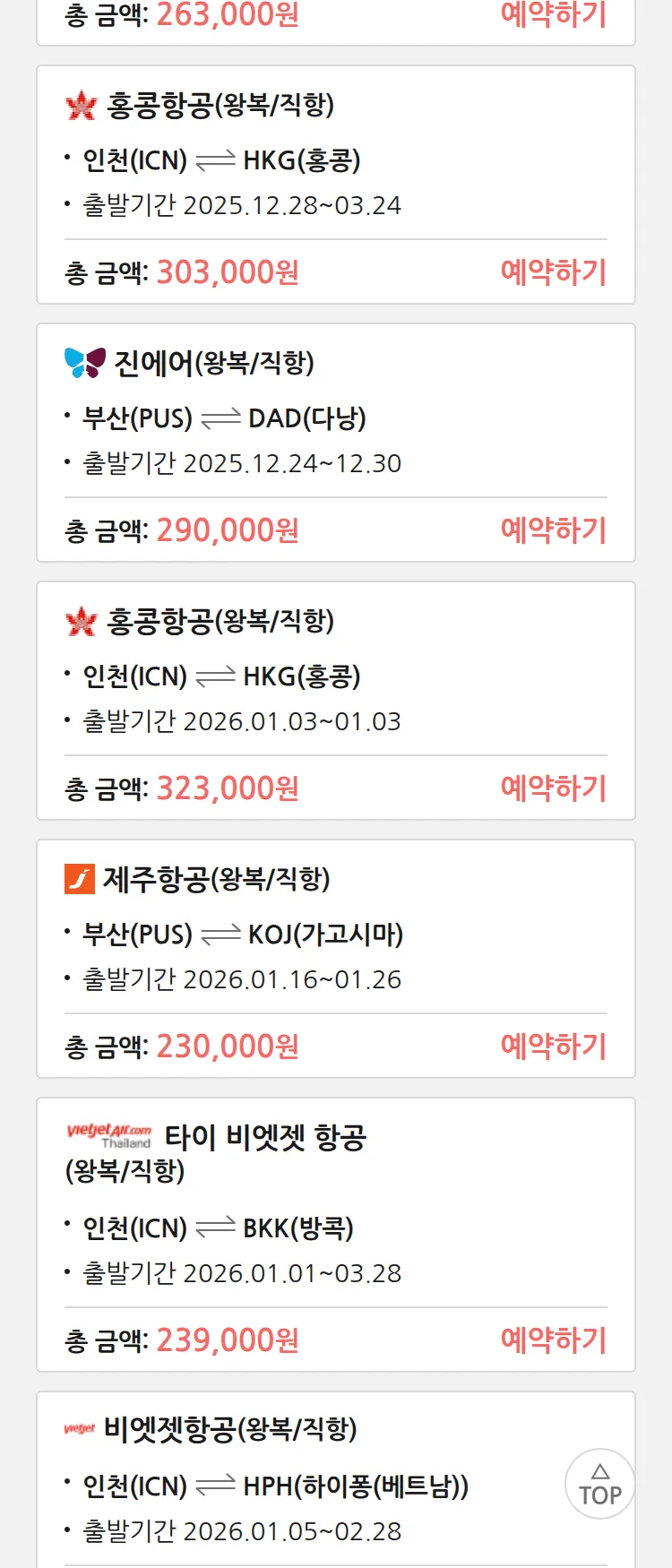Jump to top with TOP button
The height and width of the screenshot is (1568, 672).
[x=599, y=1484]
